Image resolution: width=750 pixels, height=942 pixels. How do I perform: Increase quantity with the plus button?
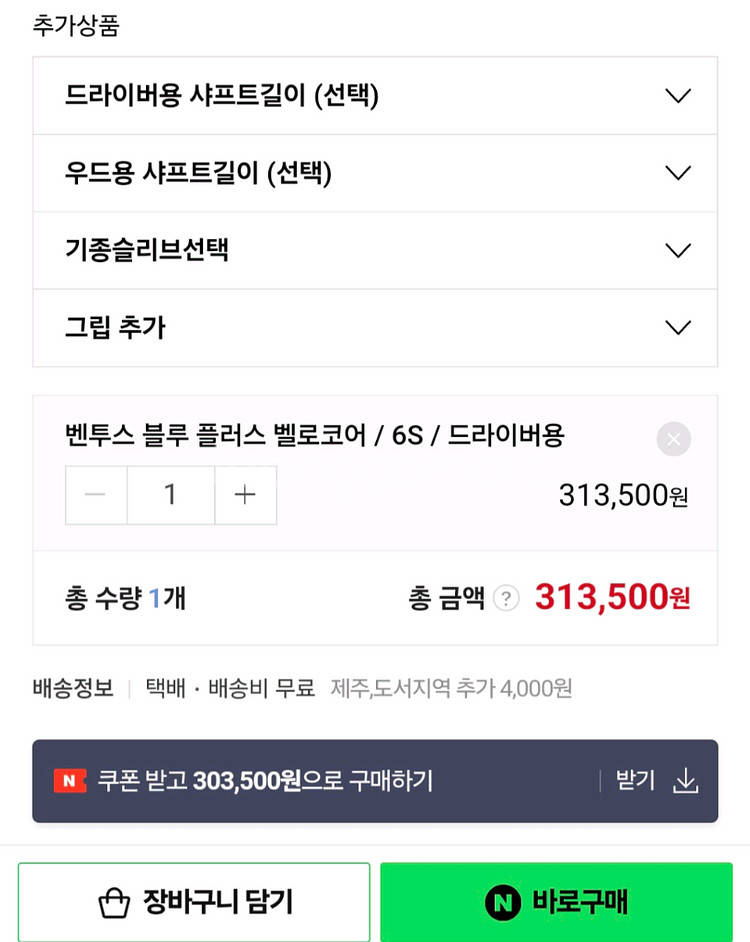point(245,495)
